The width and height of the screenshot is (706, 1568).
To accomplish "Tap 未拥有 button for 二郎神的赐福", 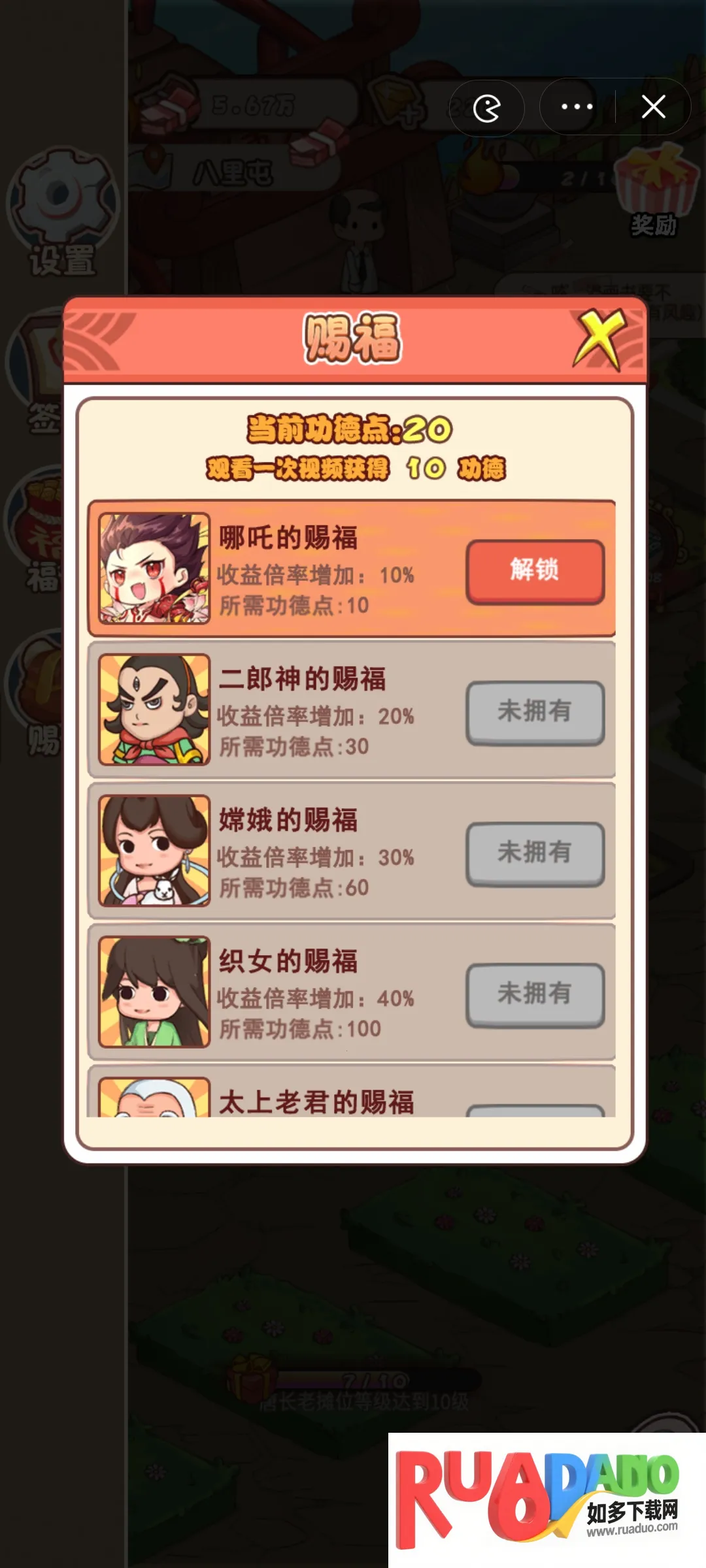I will [535, 711].
